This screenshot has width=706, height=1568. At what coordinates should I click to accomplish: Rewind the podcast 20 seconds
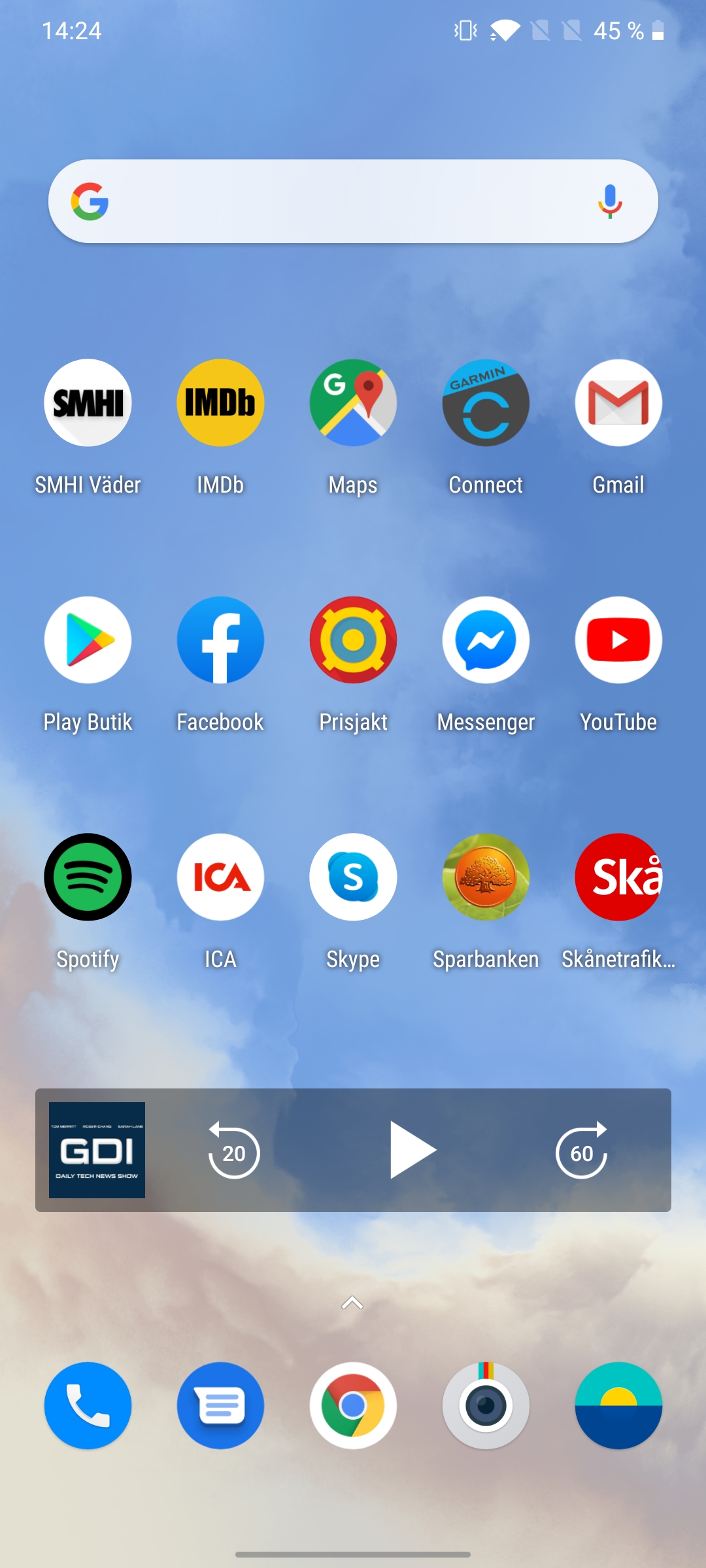coord(233,1151)
